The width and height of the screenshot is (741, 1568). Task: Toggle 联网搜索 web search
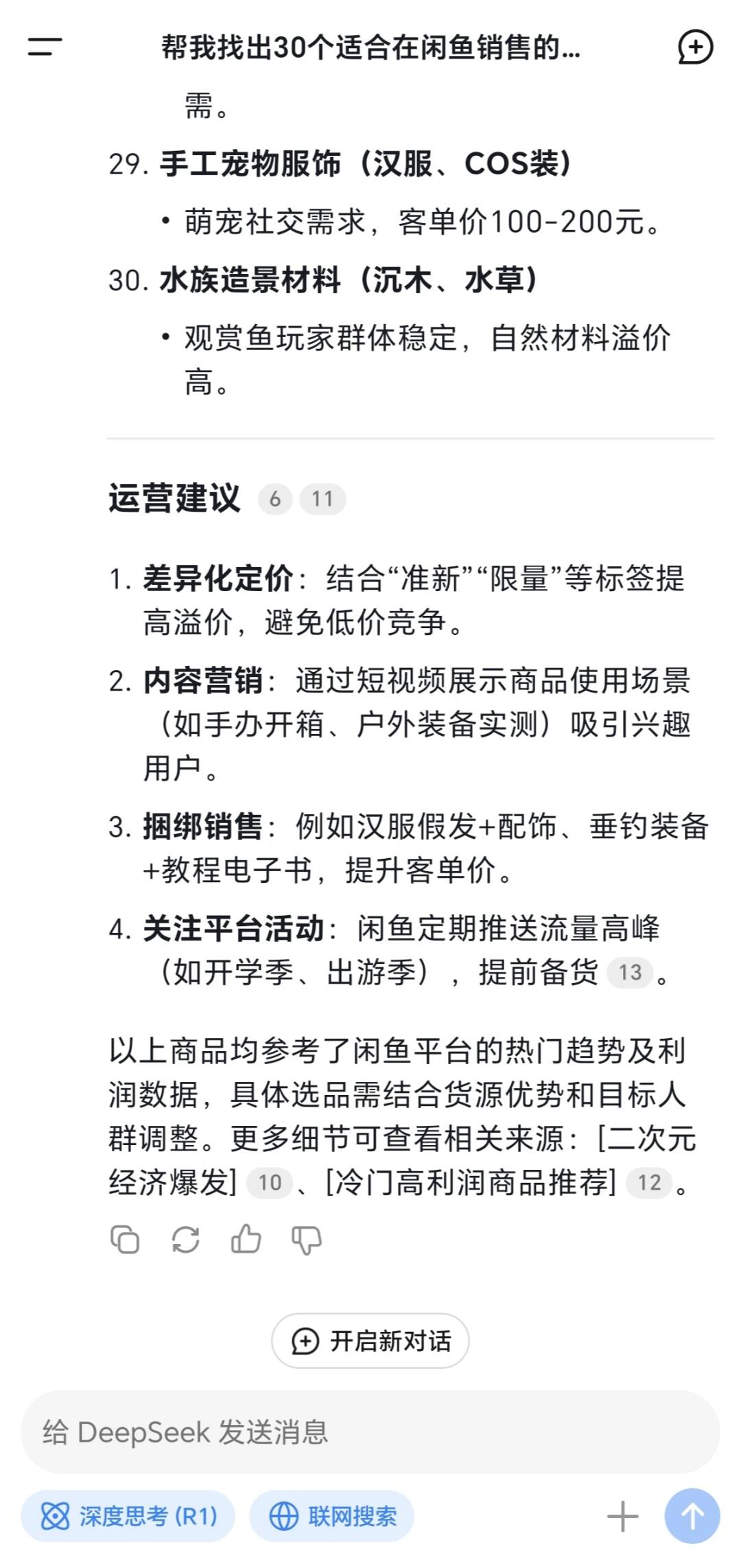[x=332, y=1516]
